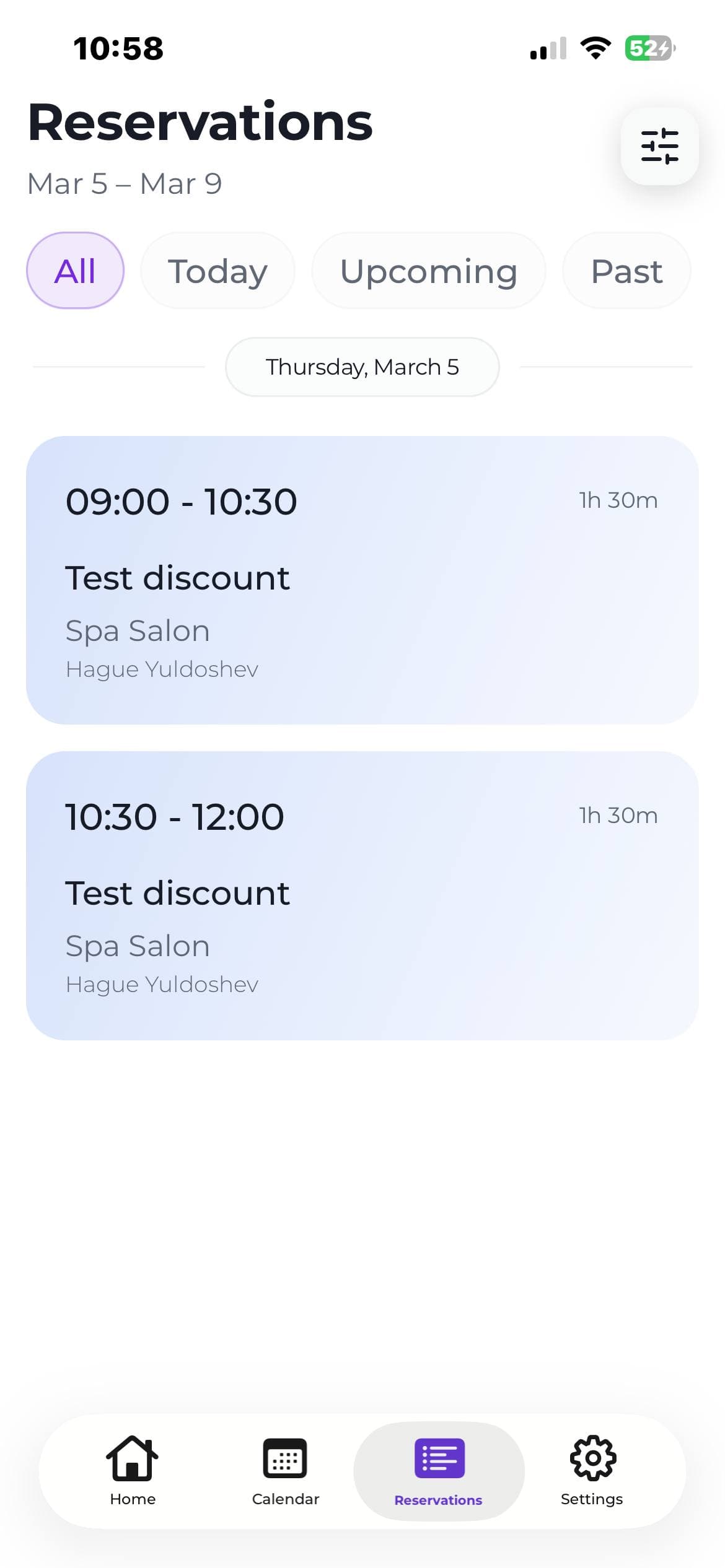Filter reservations by Today
The image size is (725, 1568).
[x=217, y=271]
